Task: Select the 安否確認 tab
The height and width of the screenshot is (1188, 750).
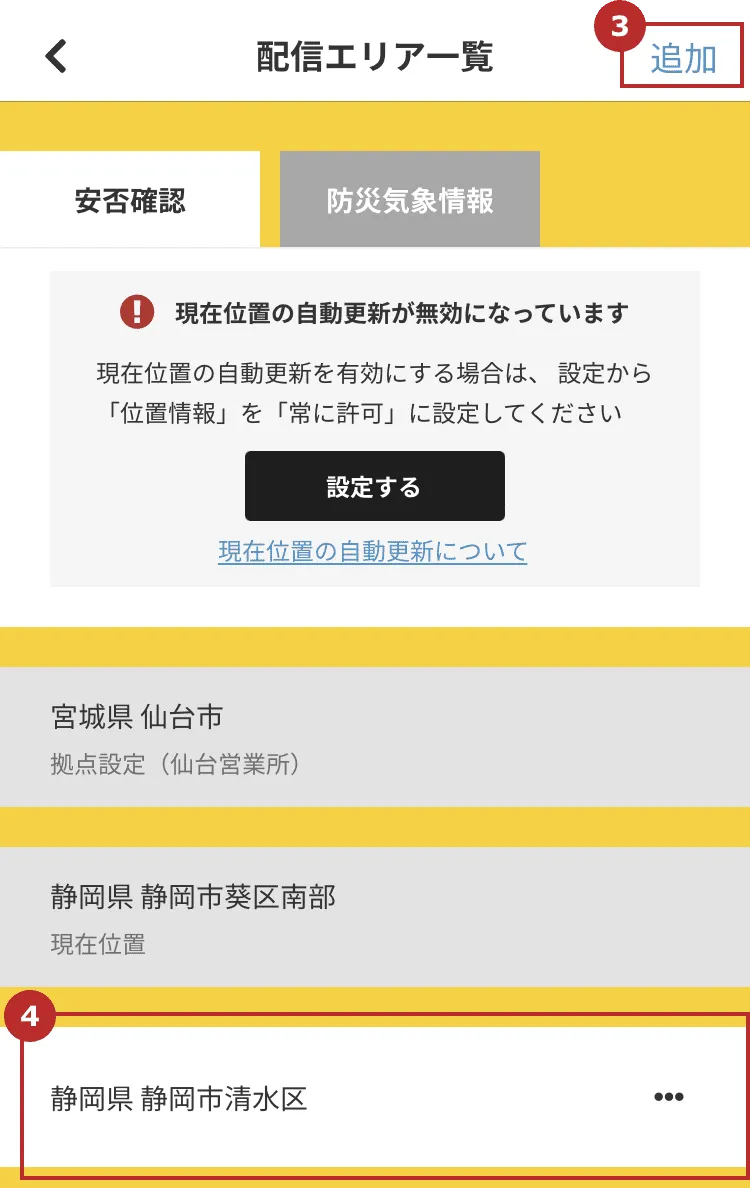Action: pos(130,197)
